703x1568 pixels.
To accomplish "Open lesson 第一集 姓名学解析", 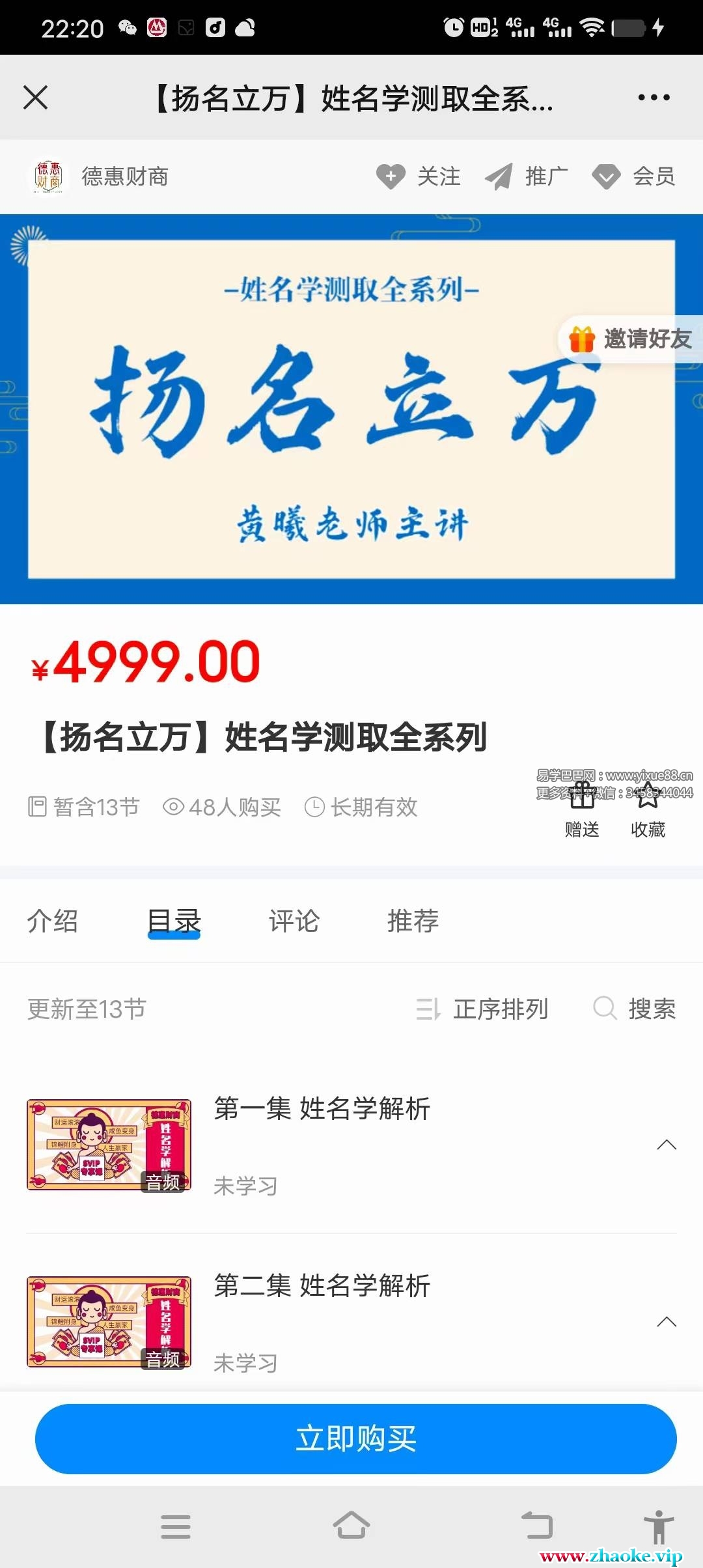I will pos(322,1109).
